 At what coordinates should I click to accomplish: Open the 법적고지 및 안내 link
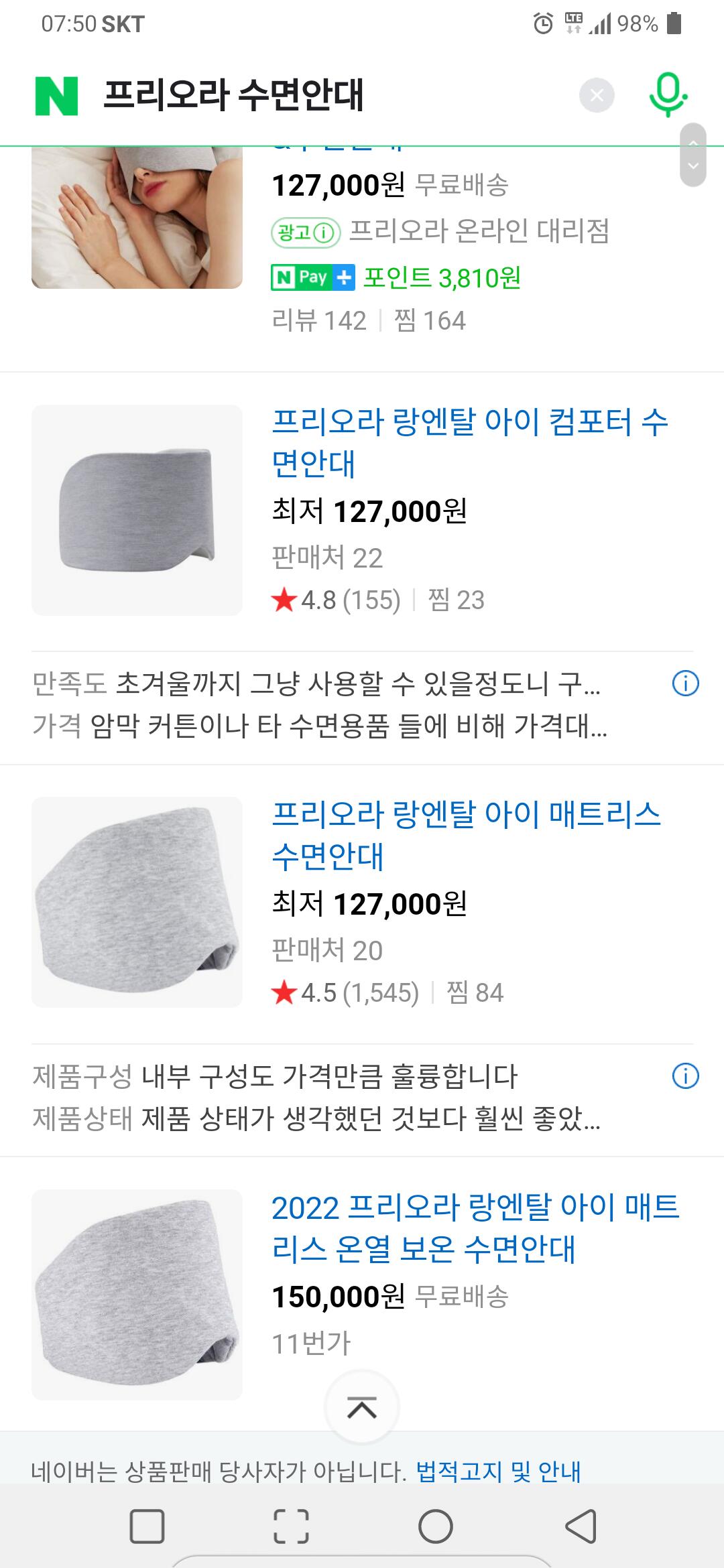coord(498,1472)
